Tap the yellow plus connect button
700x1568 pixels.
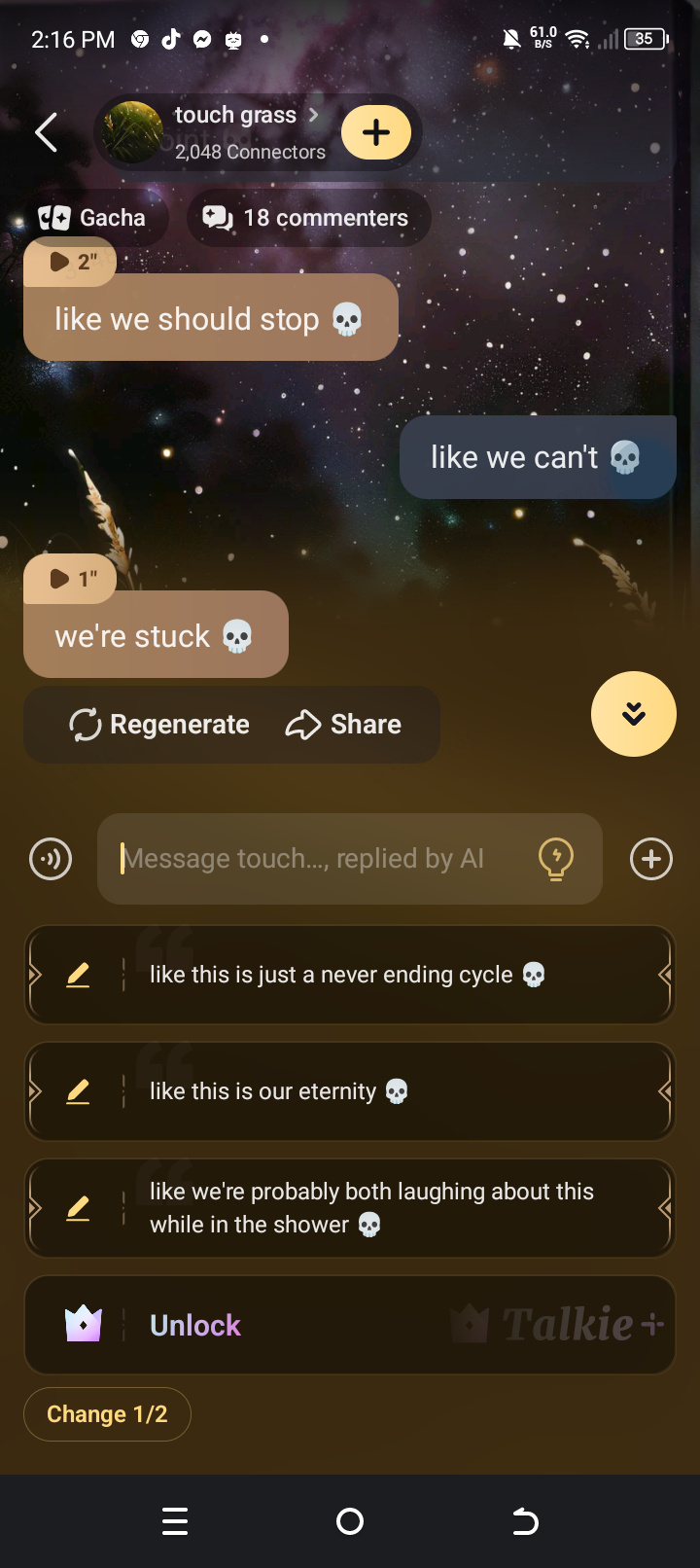(376, 132)
